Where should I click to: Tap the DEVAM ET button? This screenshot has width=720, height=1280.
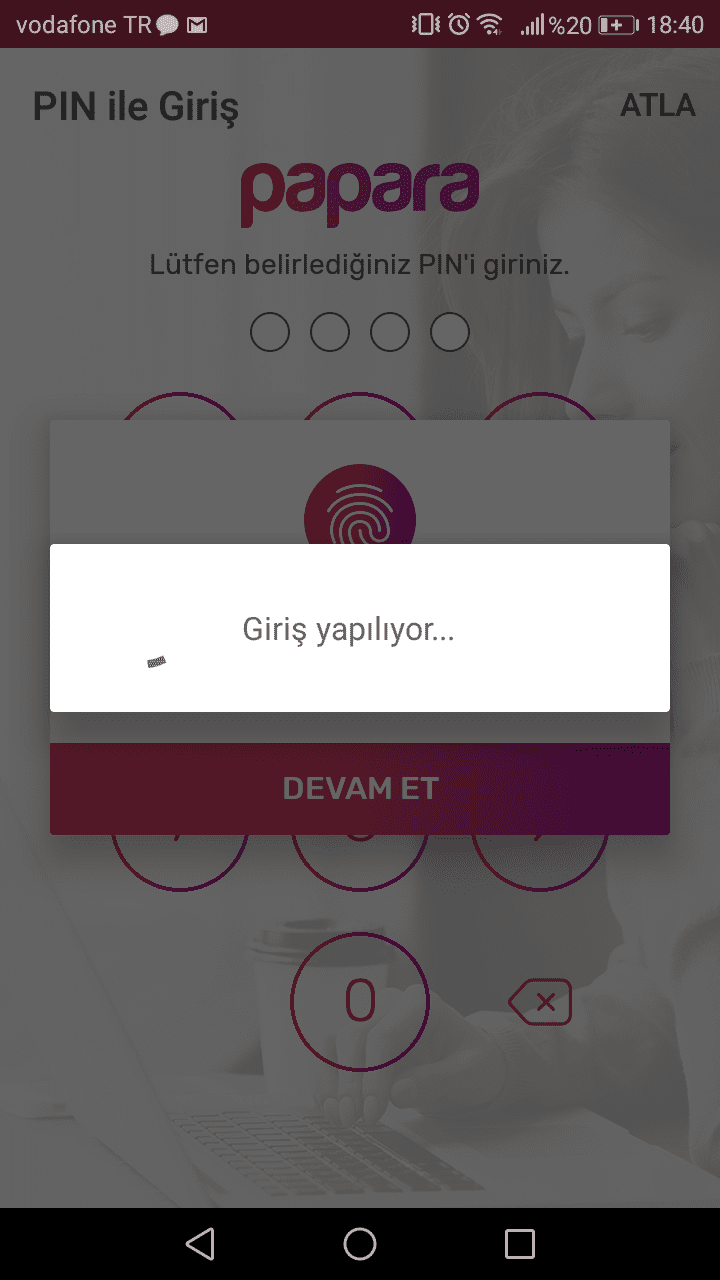tap(360, 788)
